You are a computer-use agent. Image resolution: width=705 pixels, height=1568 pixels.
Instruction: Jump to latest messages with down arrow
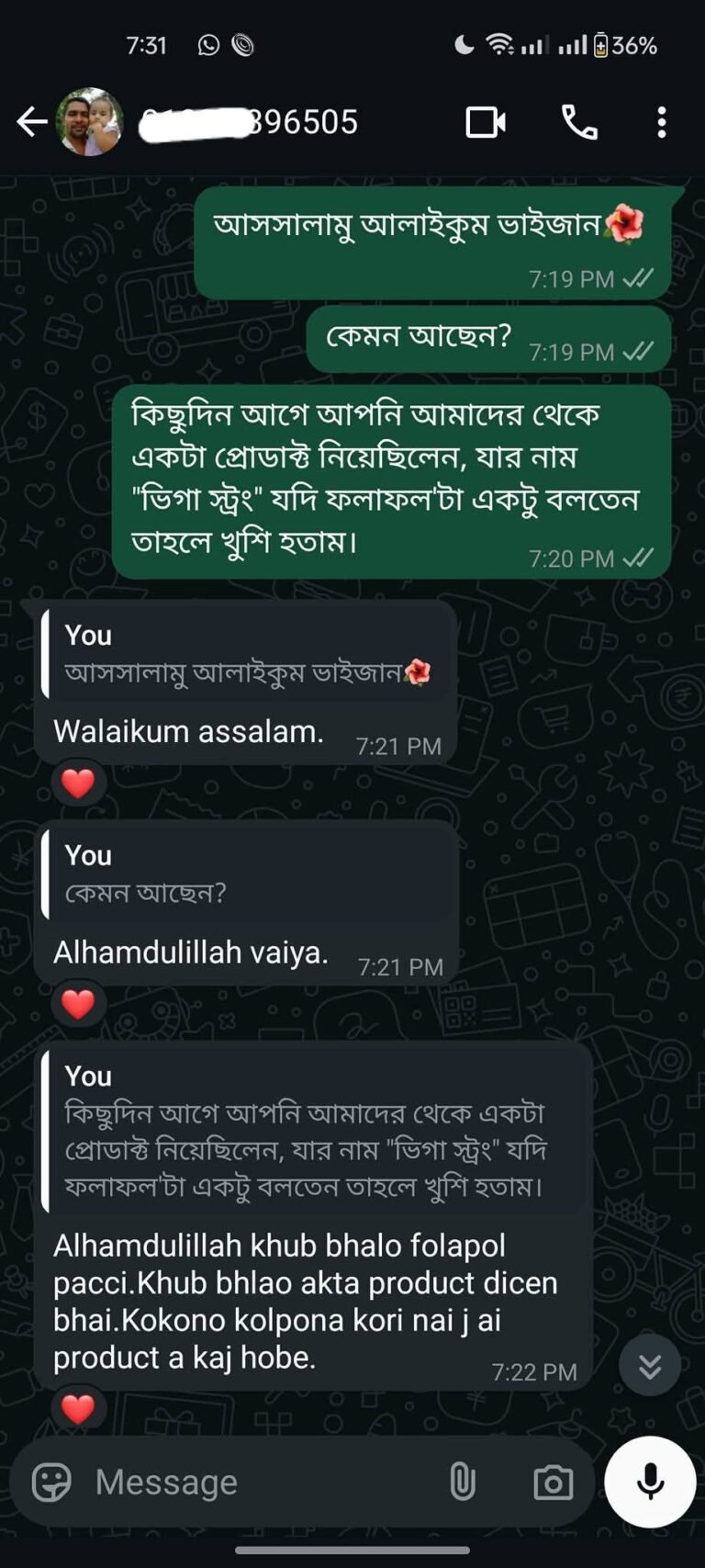click(650, 1367)
